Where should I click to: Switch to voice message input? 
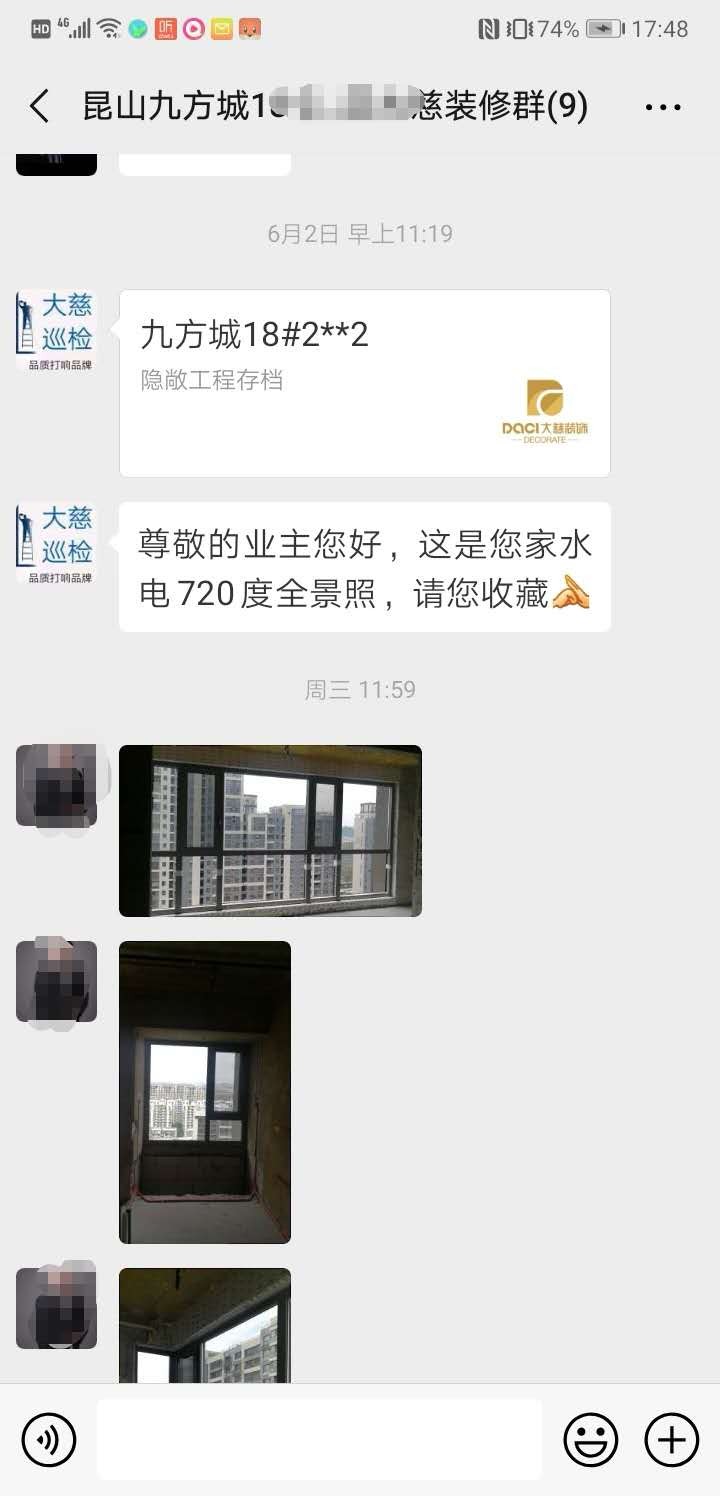coord(49,1440)
